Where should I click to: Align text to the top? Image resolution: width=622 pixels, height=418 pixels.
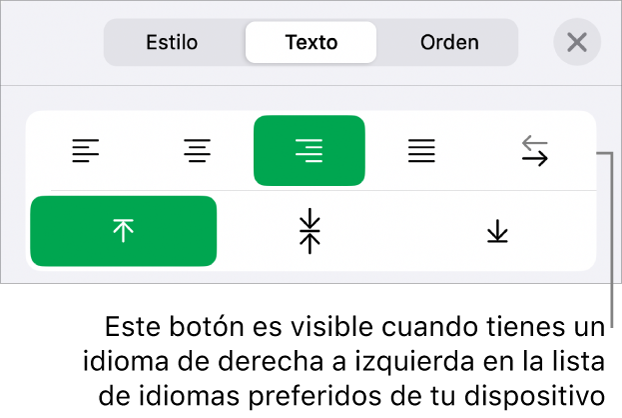click(x=123, y=232)
